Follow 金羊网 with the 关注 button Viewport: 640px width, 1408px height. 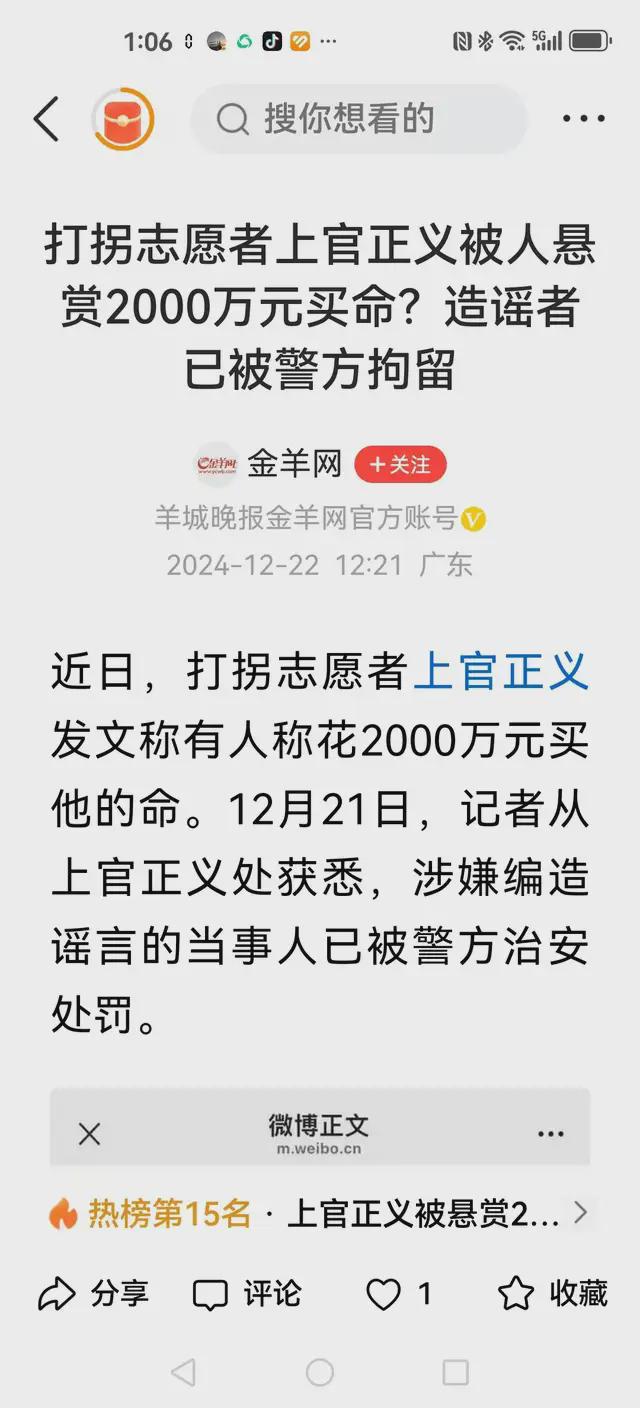tap(400, 465)
